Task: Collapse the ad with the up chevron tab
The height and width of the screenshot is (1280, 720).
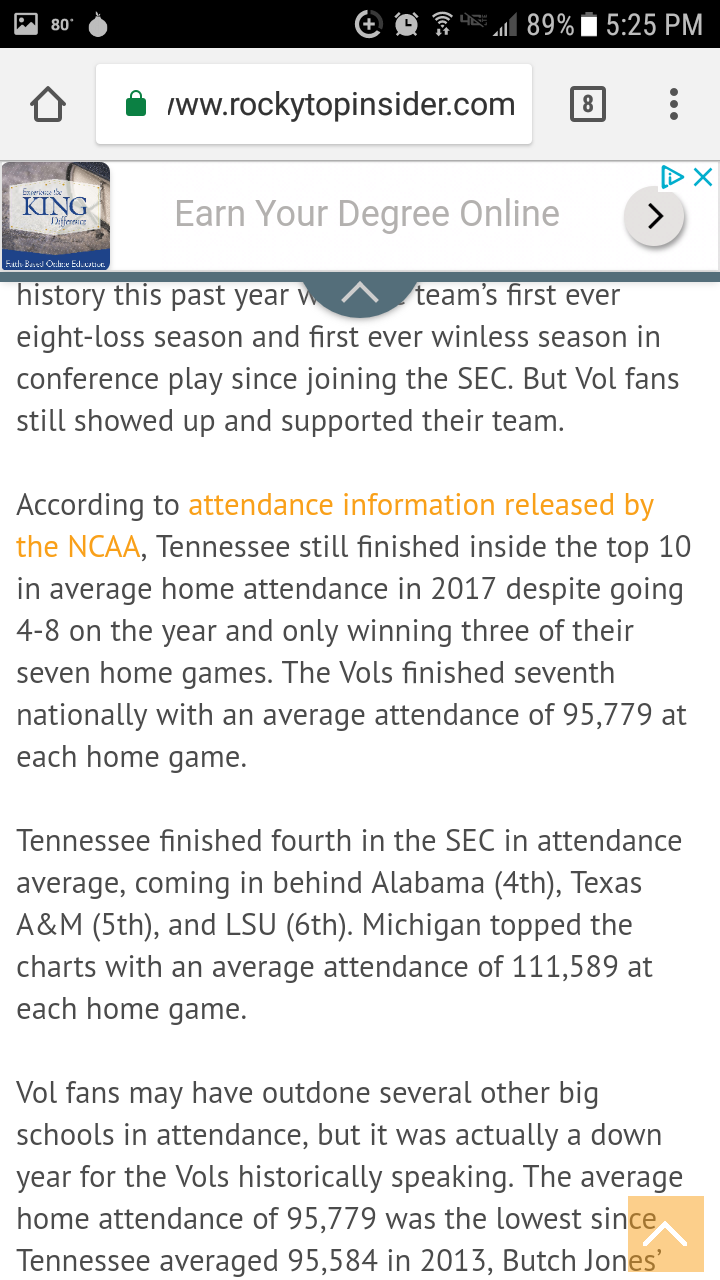Action: (x=360, y=292)
